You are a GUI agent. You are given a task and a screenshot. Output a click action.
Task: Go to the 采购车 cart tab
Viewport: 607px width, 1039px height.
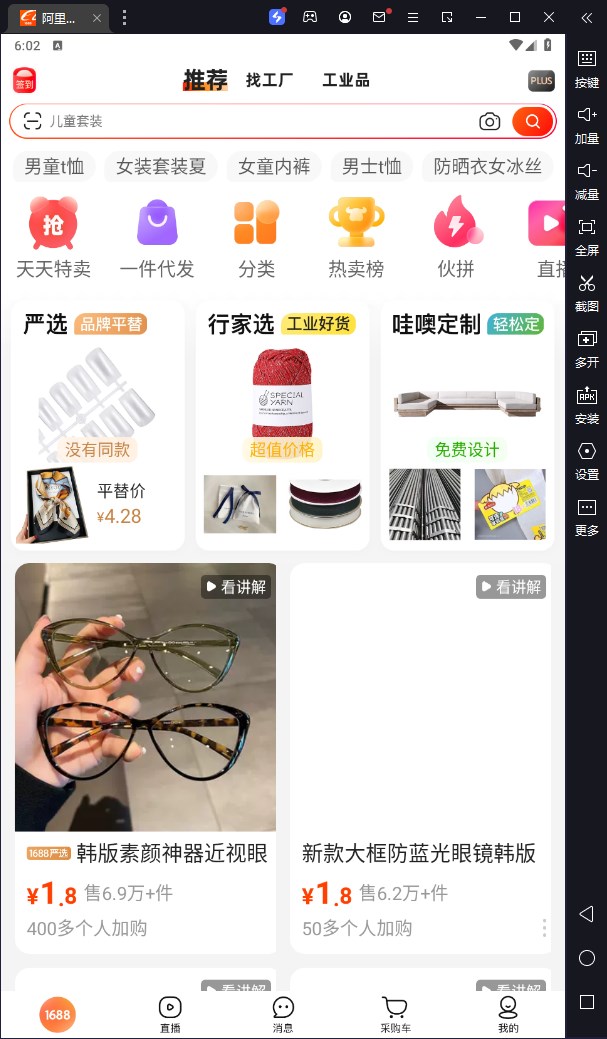coord(395,1014)
